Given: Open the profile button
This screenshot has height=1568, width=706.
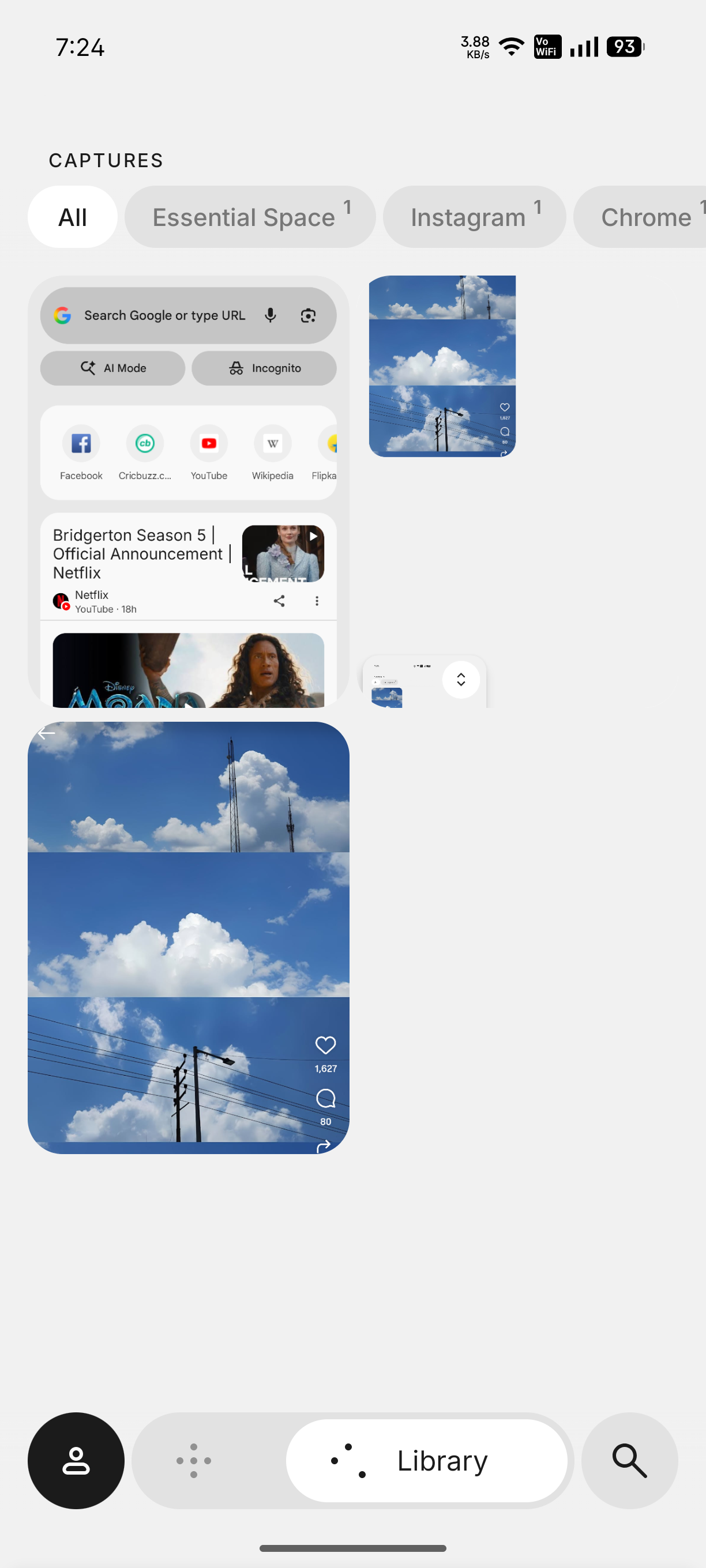Looking at the screenshot, I should point(76,1460).
